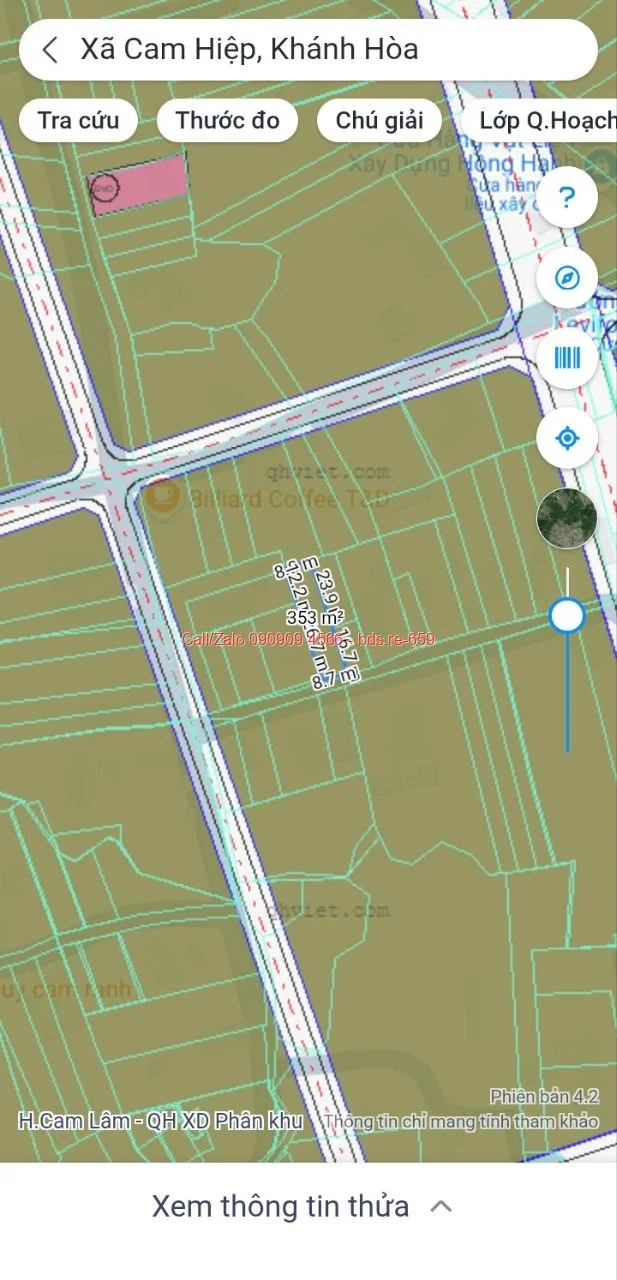Open help with the question mark button
The image size is (617, 1280).
(x=567, y=197)
